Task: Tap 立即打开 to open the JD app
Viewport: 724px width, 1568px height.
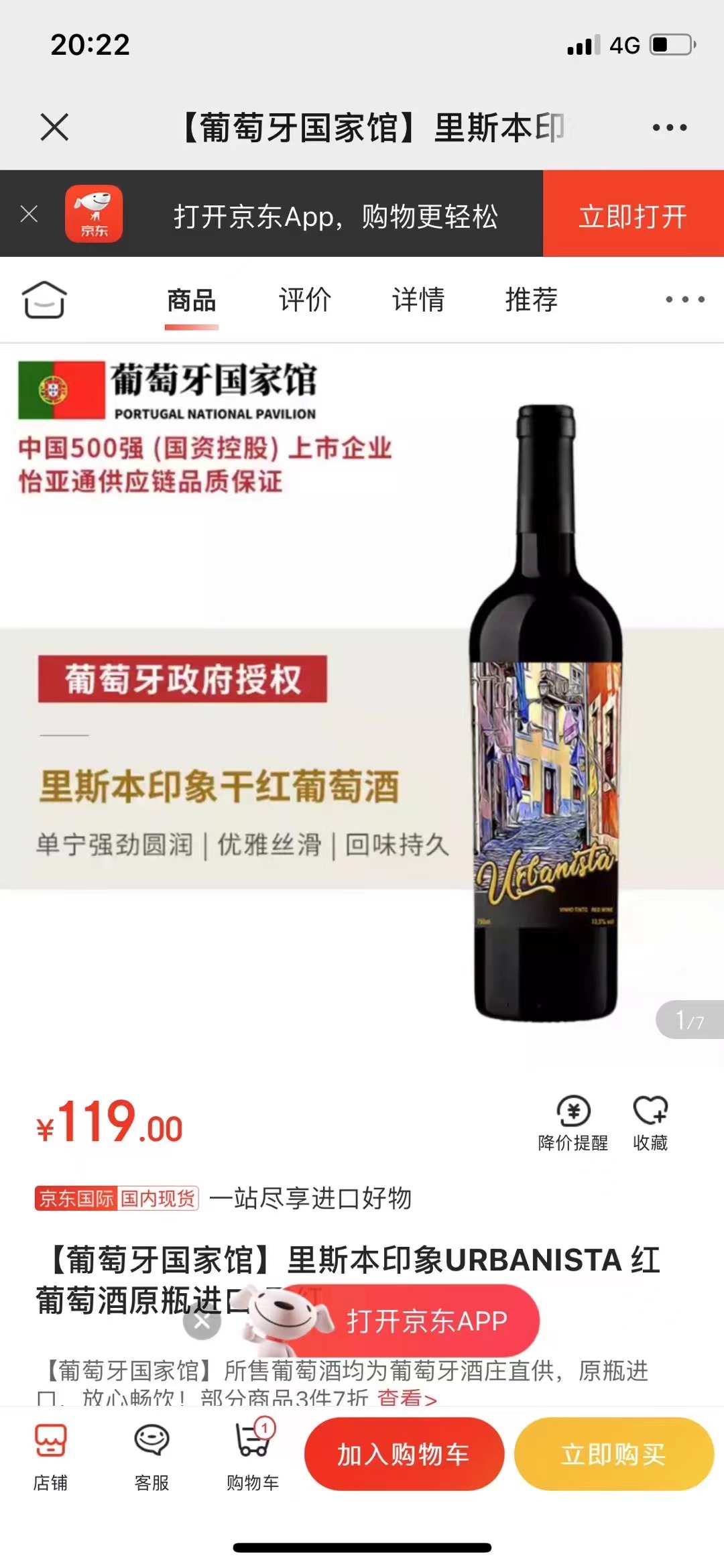Action: 633,215
